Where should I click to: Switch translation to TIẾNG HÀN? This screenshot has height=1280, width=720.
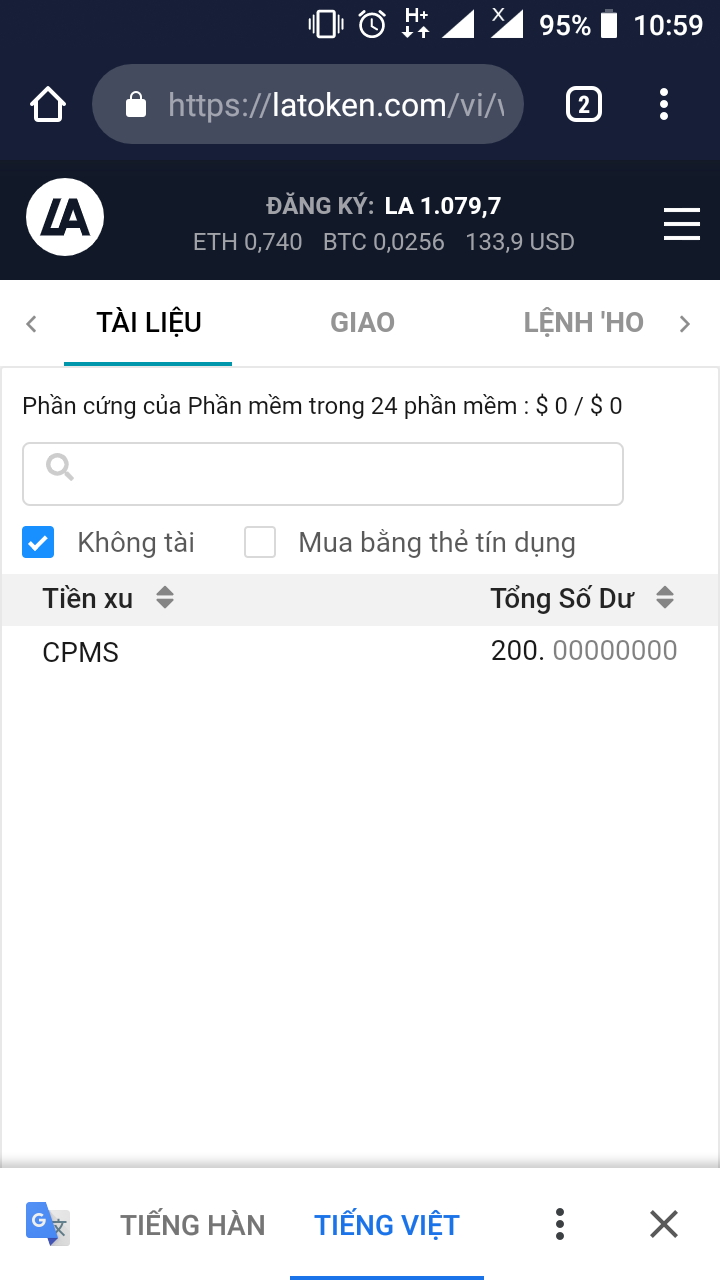pos(193,1225)
